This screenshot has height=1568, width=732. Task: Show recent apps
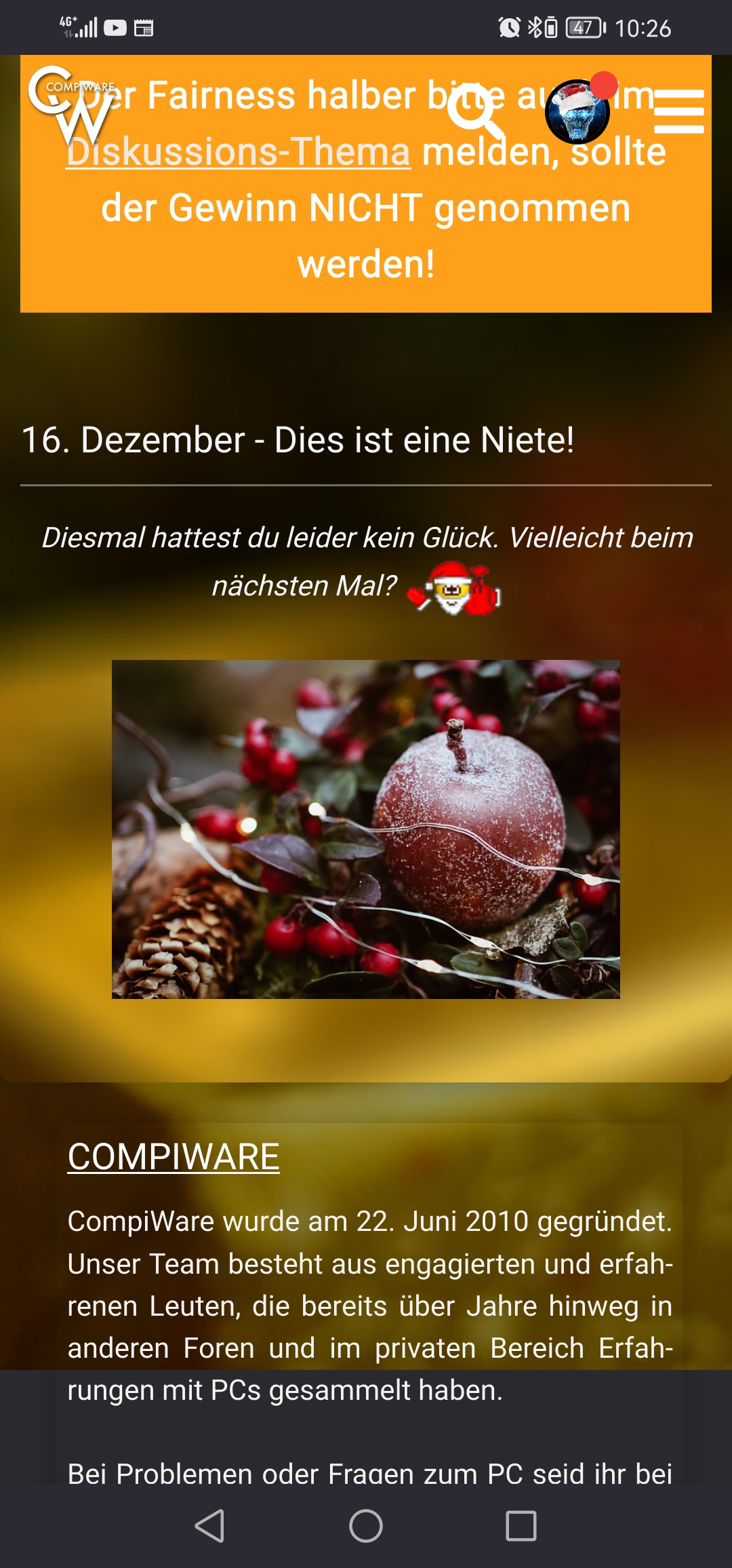coord(521,1526)
